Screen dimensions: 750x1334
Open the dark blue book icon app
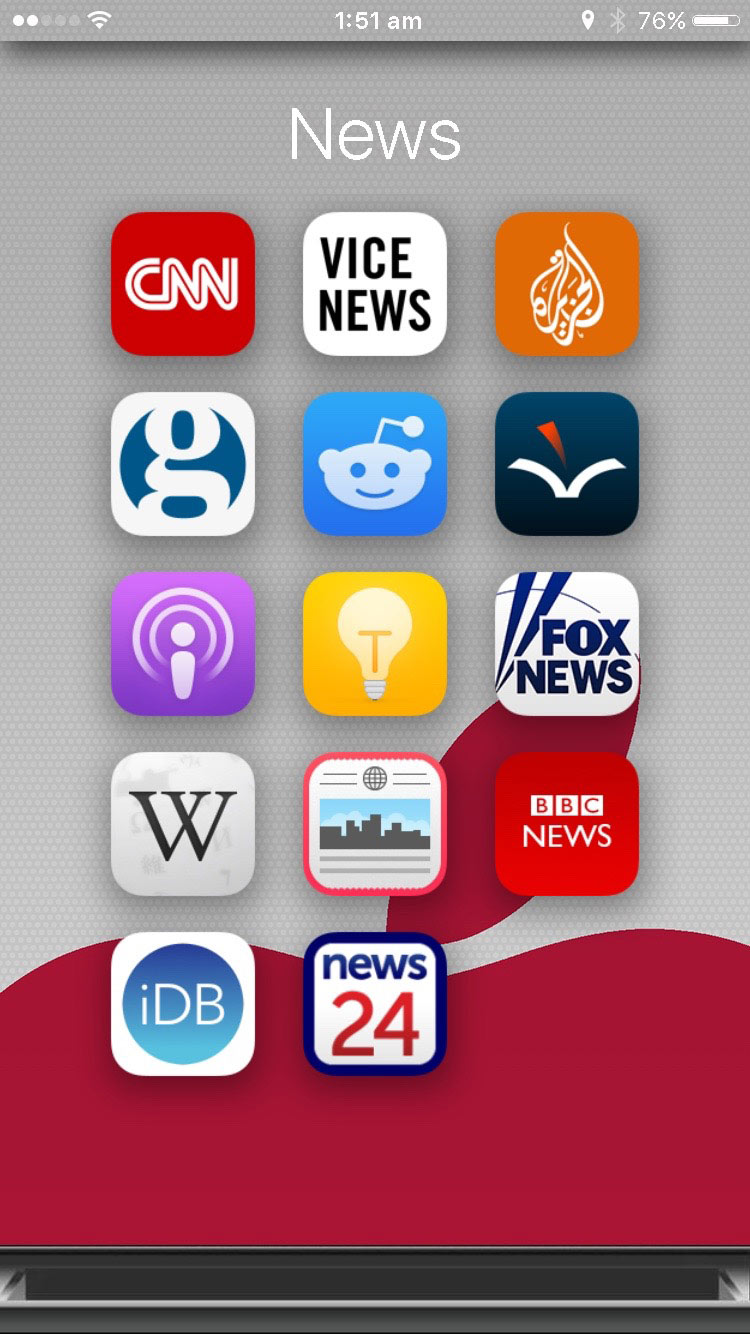(x=567, y=464)
